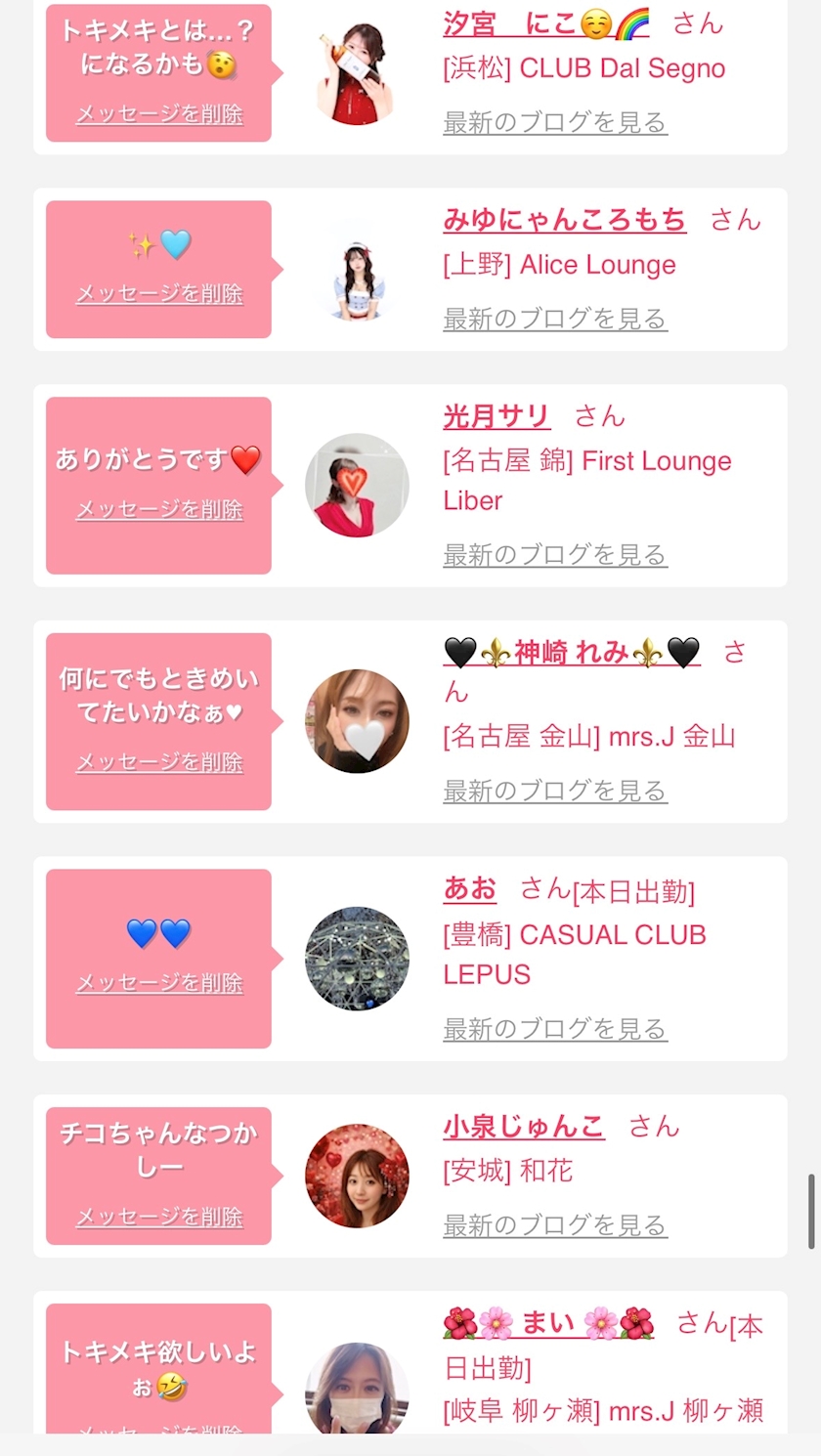Image resolution: width=821 pixels, height=1456 pixels.
Task: Delete the チコちゃんなつかしー message
Action: click(x=159, y=1217)
